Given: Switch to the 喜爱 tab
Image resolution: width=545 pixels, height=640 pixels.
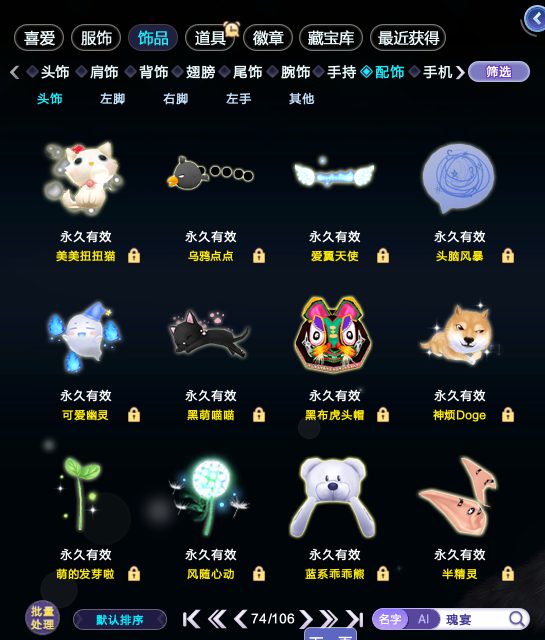Looking at the screenshot, I should pos(39,38).
